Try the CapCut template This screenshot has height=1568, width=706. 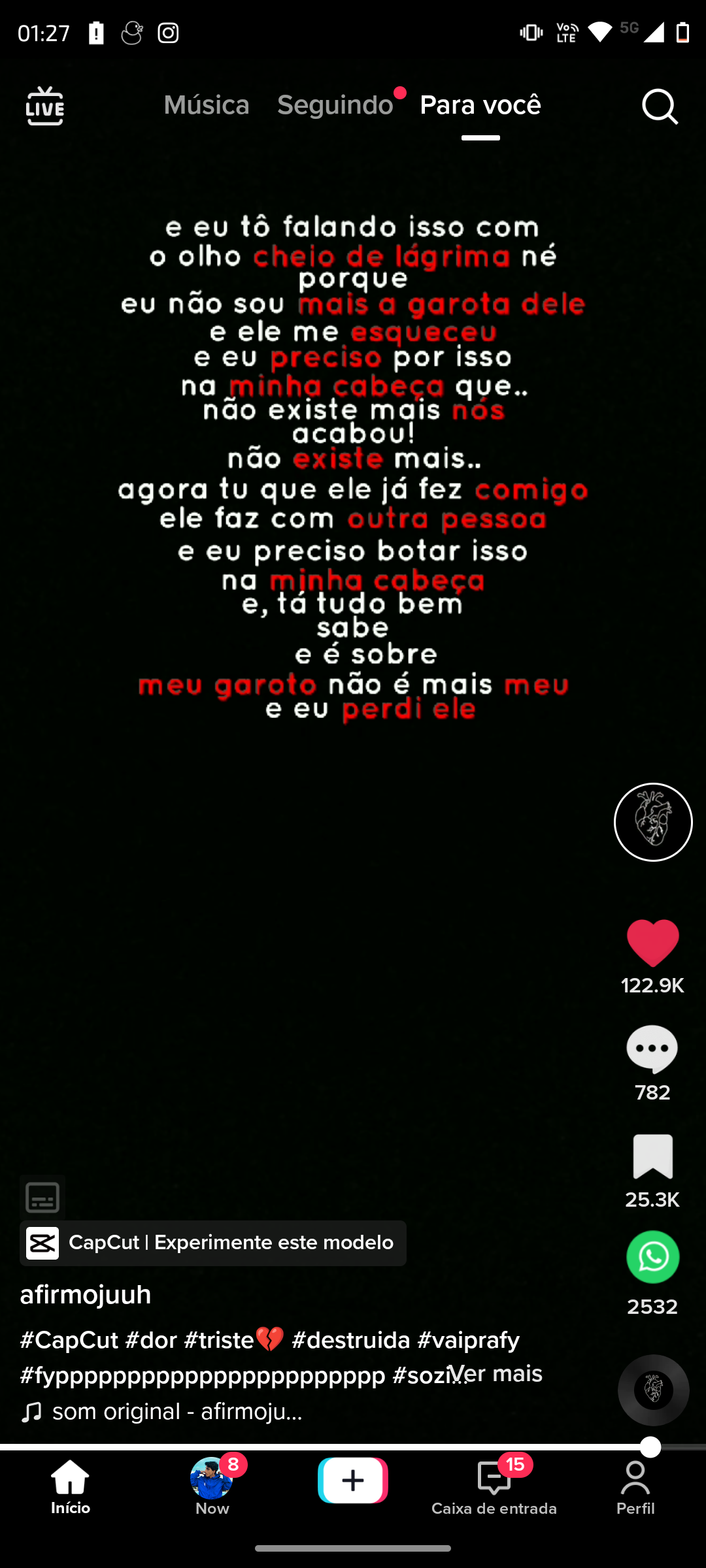(213, 1243)
